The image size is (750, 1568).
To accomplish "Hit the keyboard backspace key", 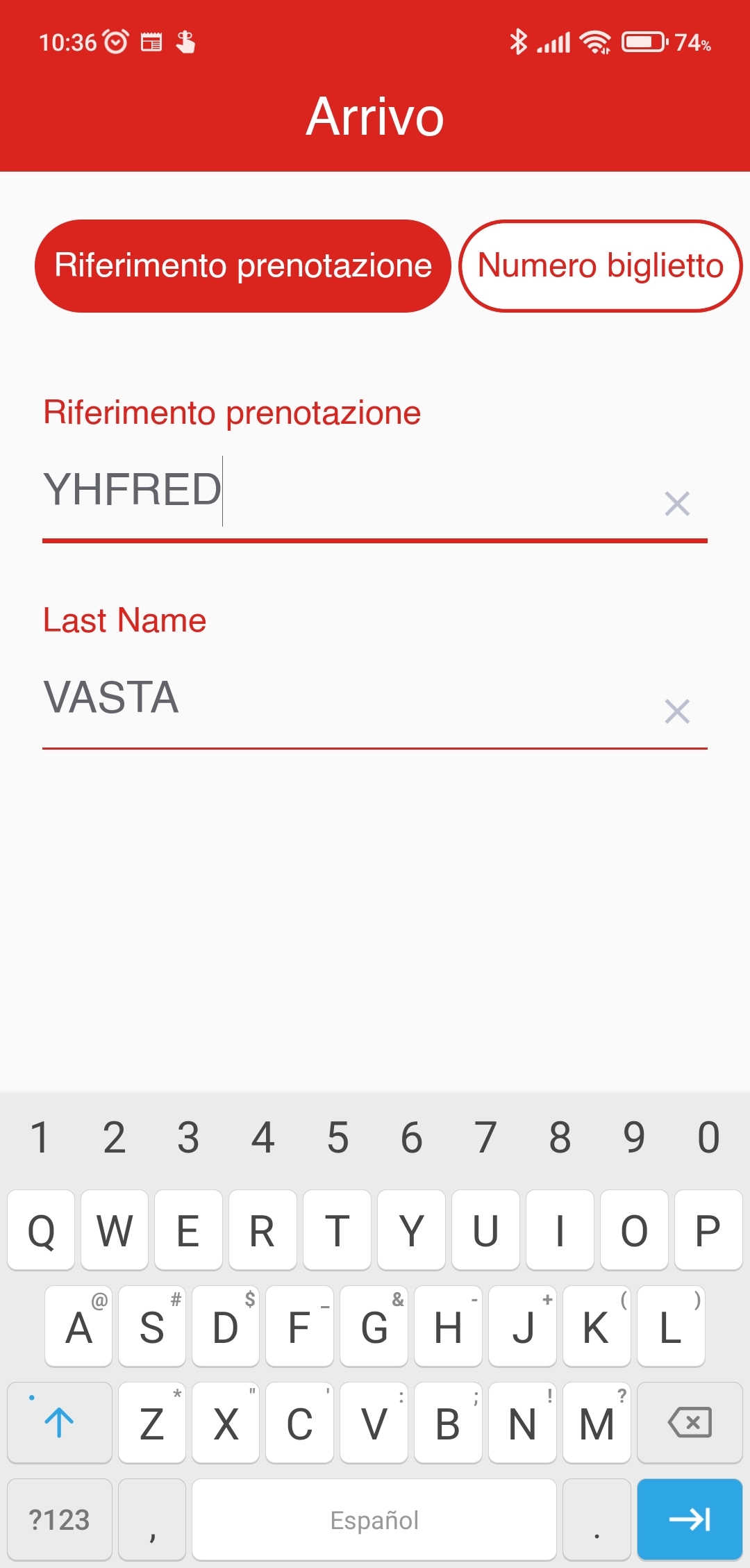I will [690, 1422].
